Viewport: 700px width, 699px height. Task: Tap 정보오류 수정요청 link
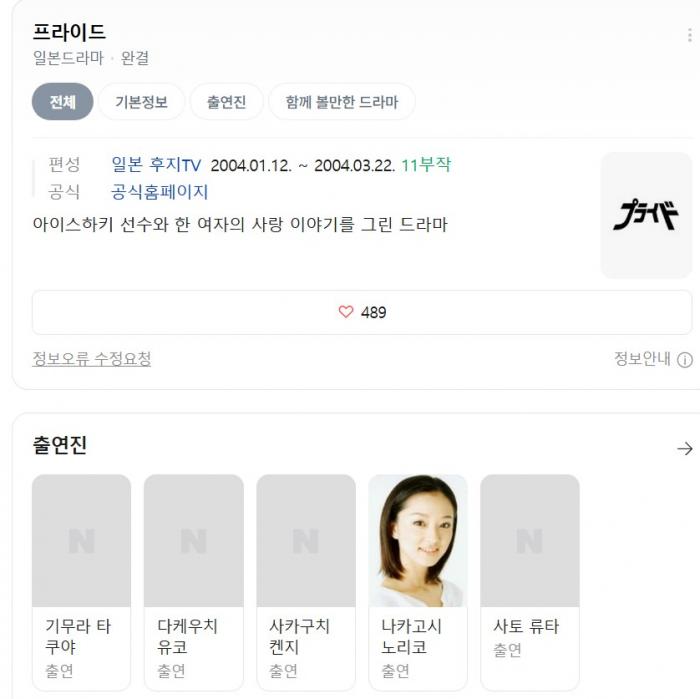[x=92, y=359]
